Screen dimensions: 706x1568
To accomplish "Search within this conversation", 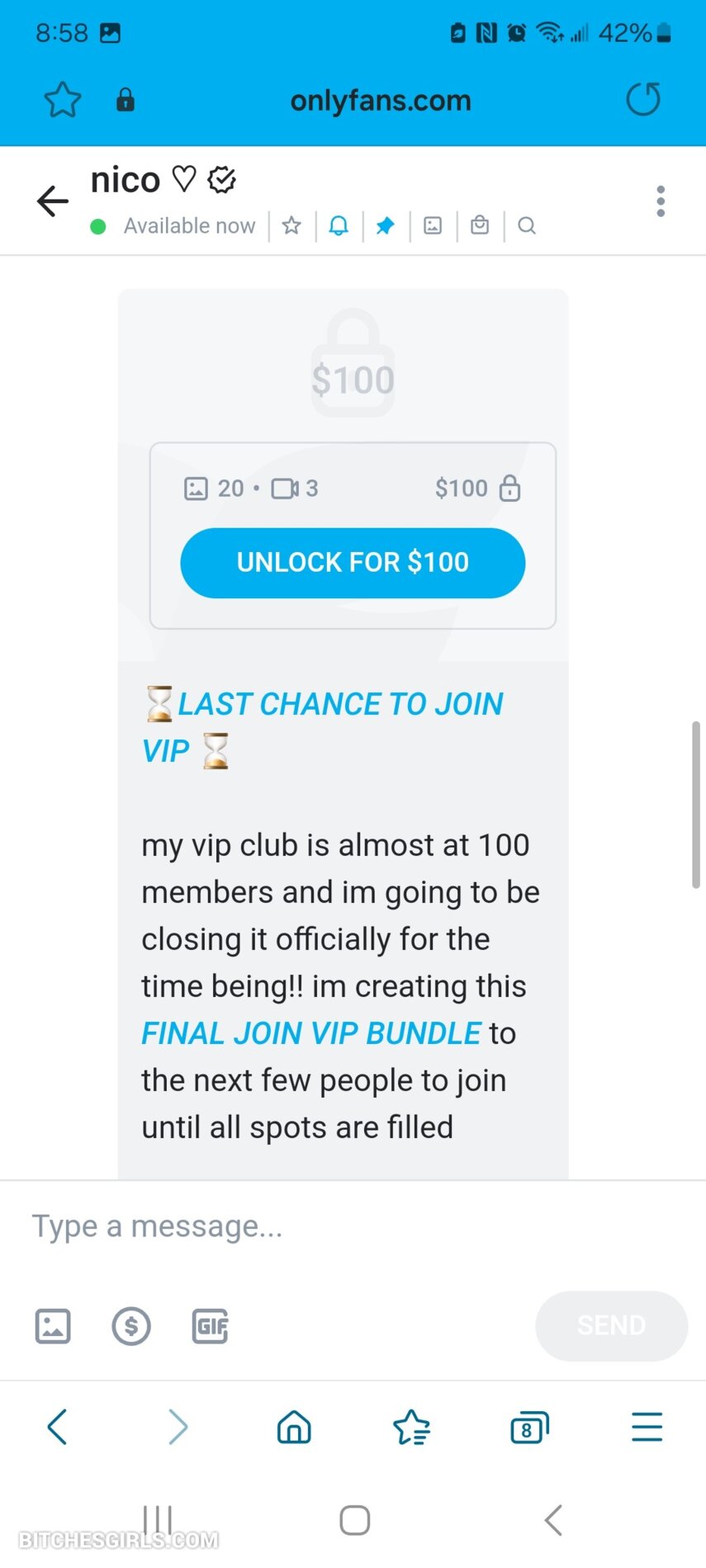I will click(x=527, y=225).
